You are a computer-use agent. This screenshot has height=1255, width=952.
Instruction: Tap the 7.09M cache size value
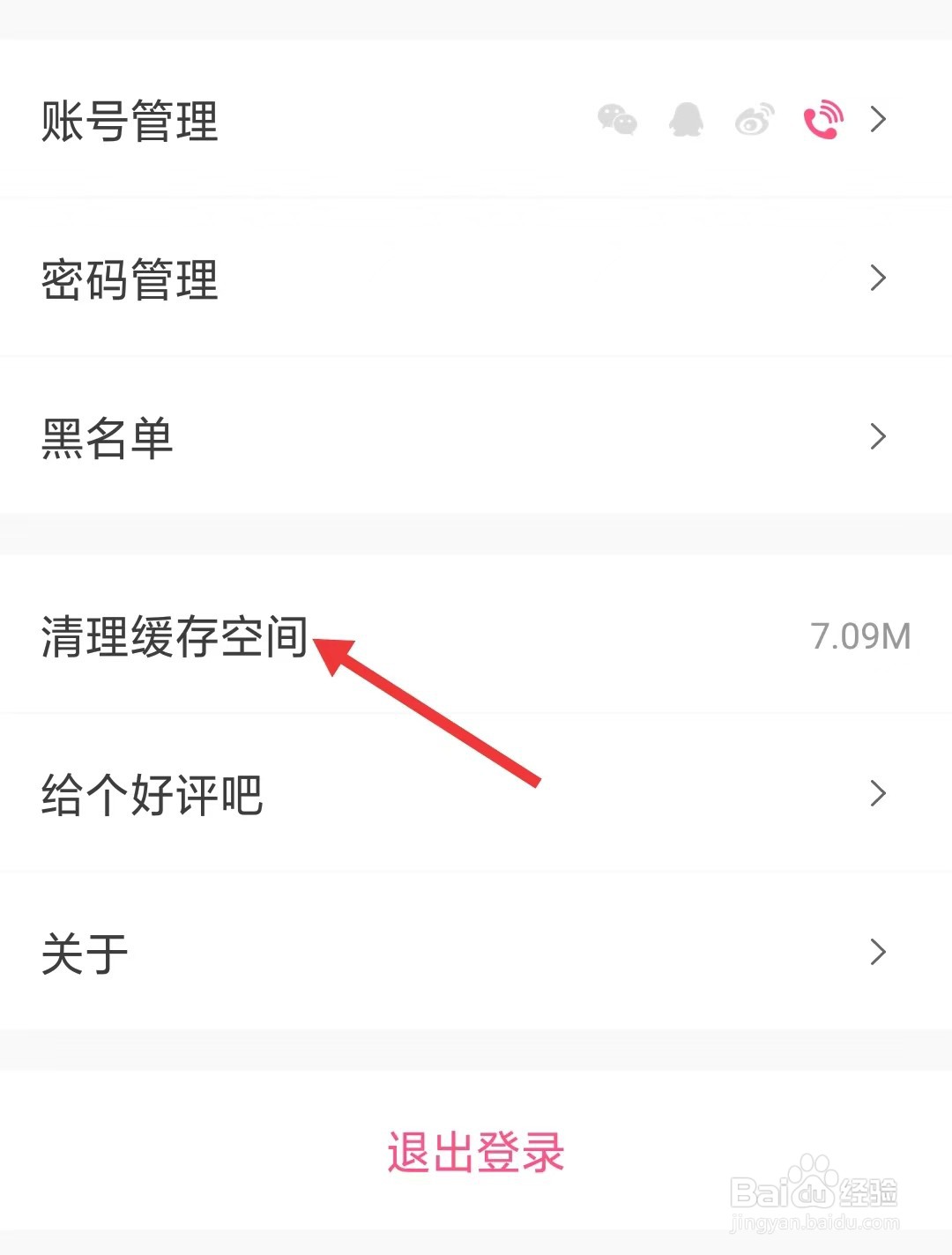[860, 637]
